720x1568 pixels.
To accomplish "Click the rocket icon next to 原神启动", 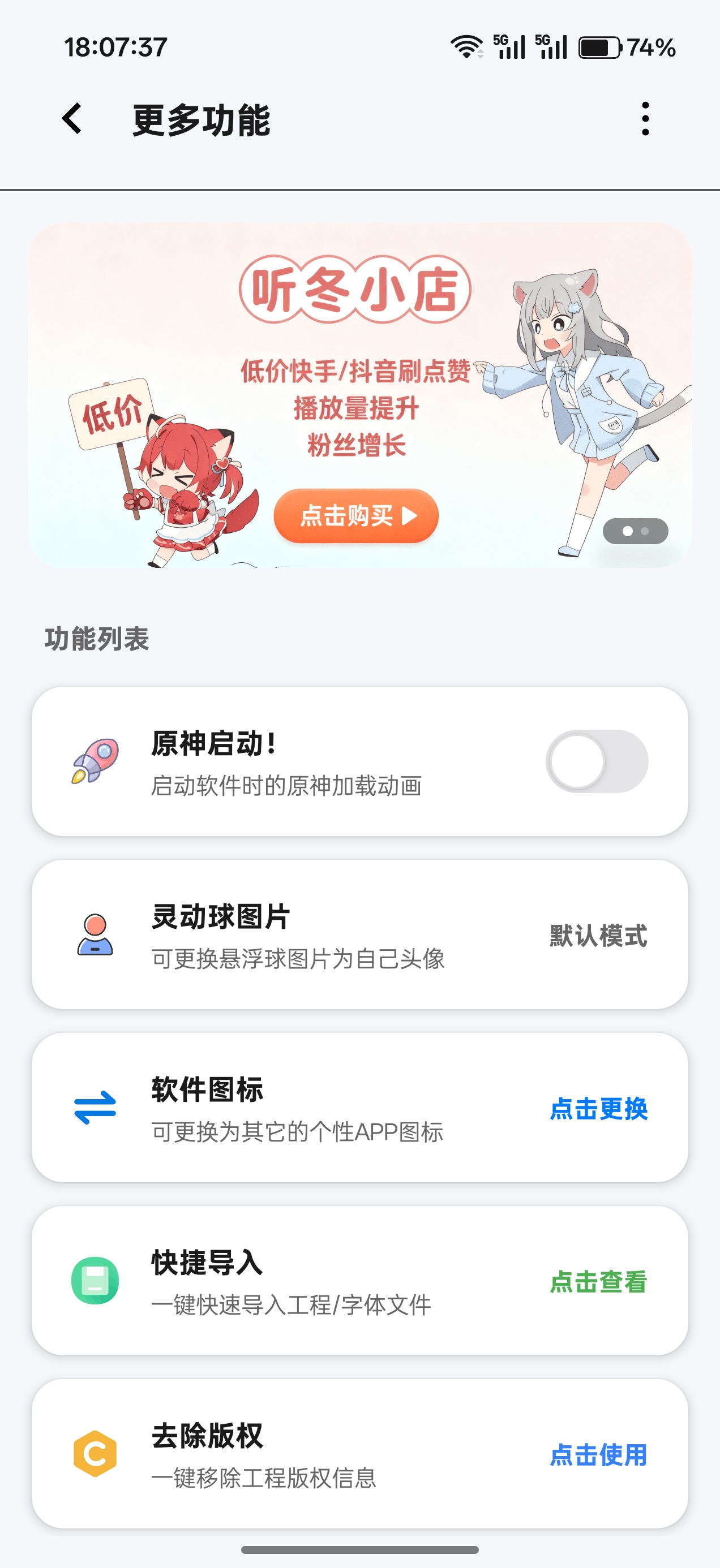I will coord(95,763).
